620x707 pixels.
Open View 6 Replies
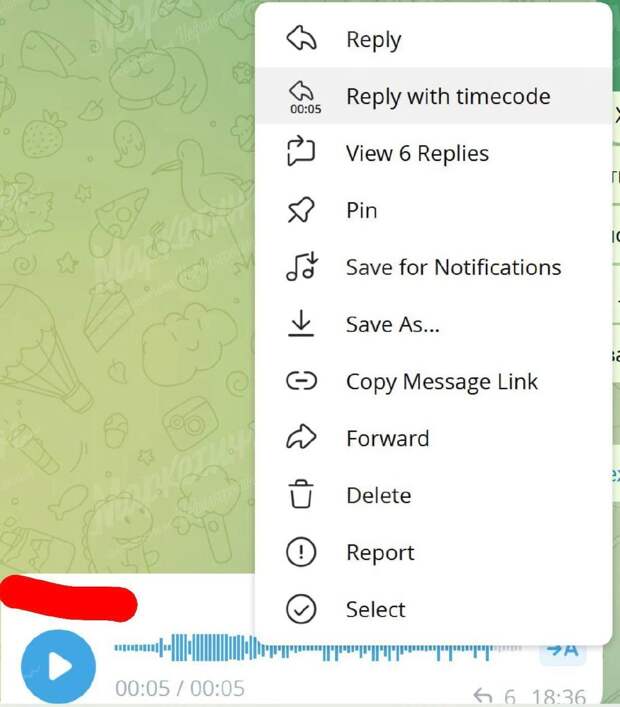[417, 154]
